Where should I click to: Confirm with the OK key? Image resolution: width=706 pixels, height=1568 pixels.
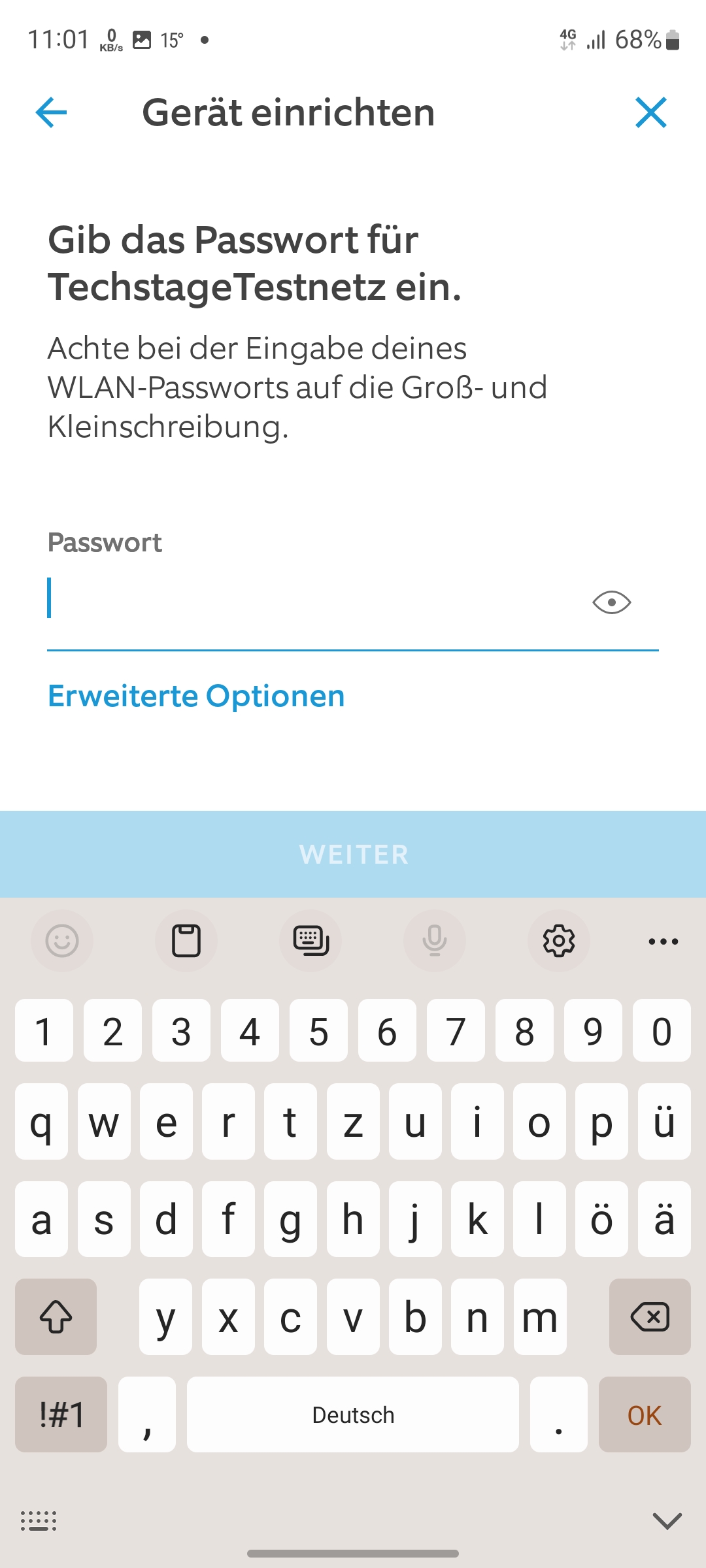pos(645,1414)
